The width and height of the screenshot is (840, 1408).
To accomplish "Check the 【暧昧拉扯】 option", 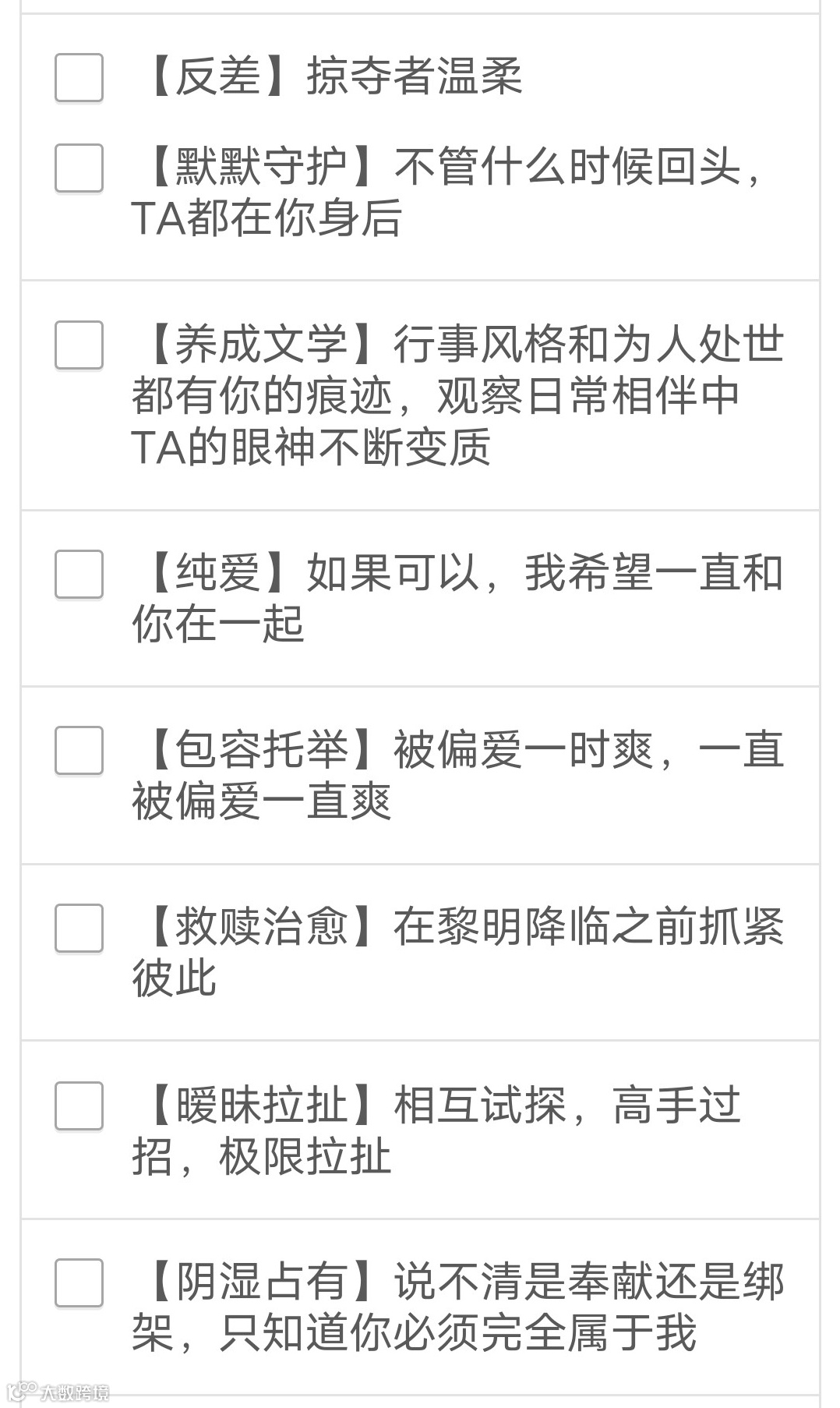I will tap(79, 1106).
